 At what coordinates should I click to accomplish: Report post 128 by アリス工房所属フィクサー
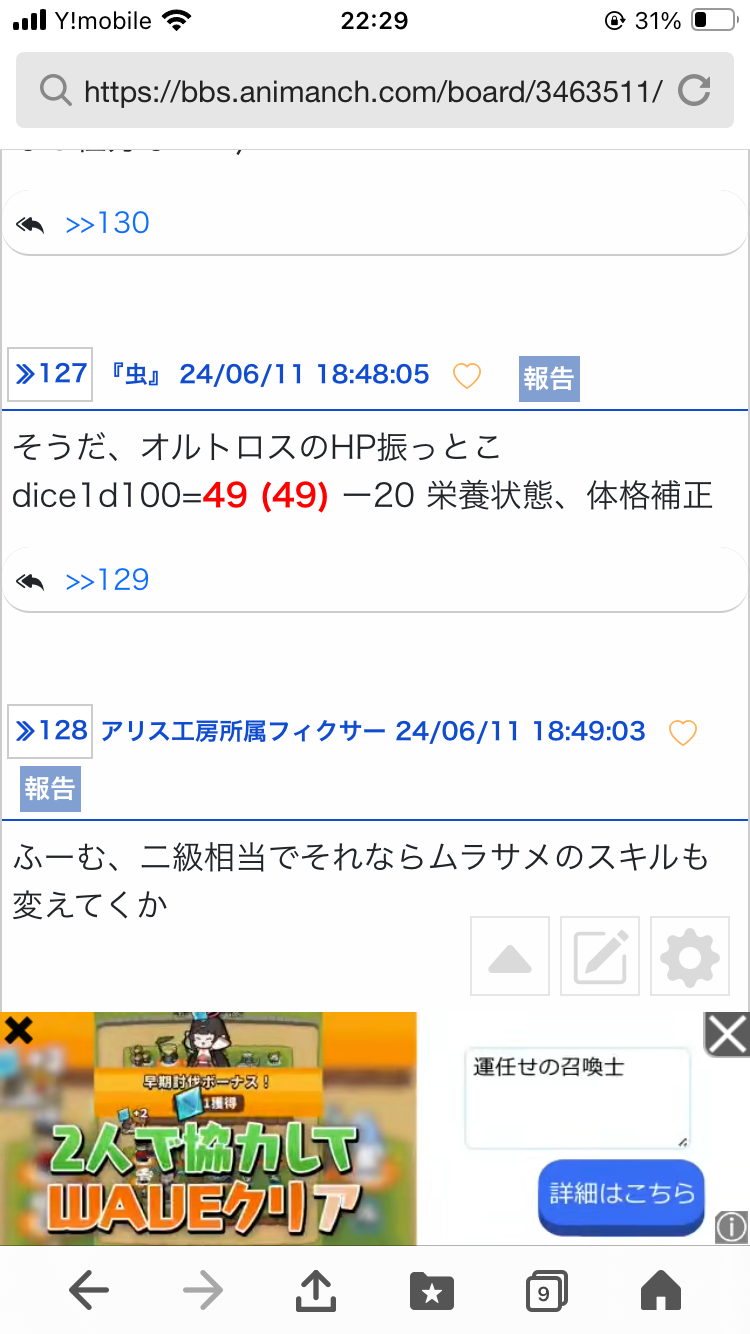(x=50, y=789)
